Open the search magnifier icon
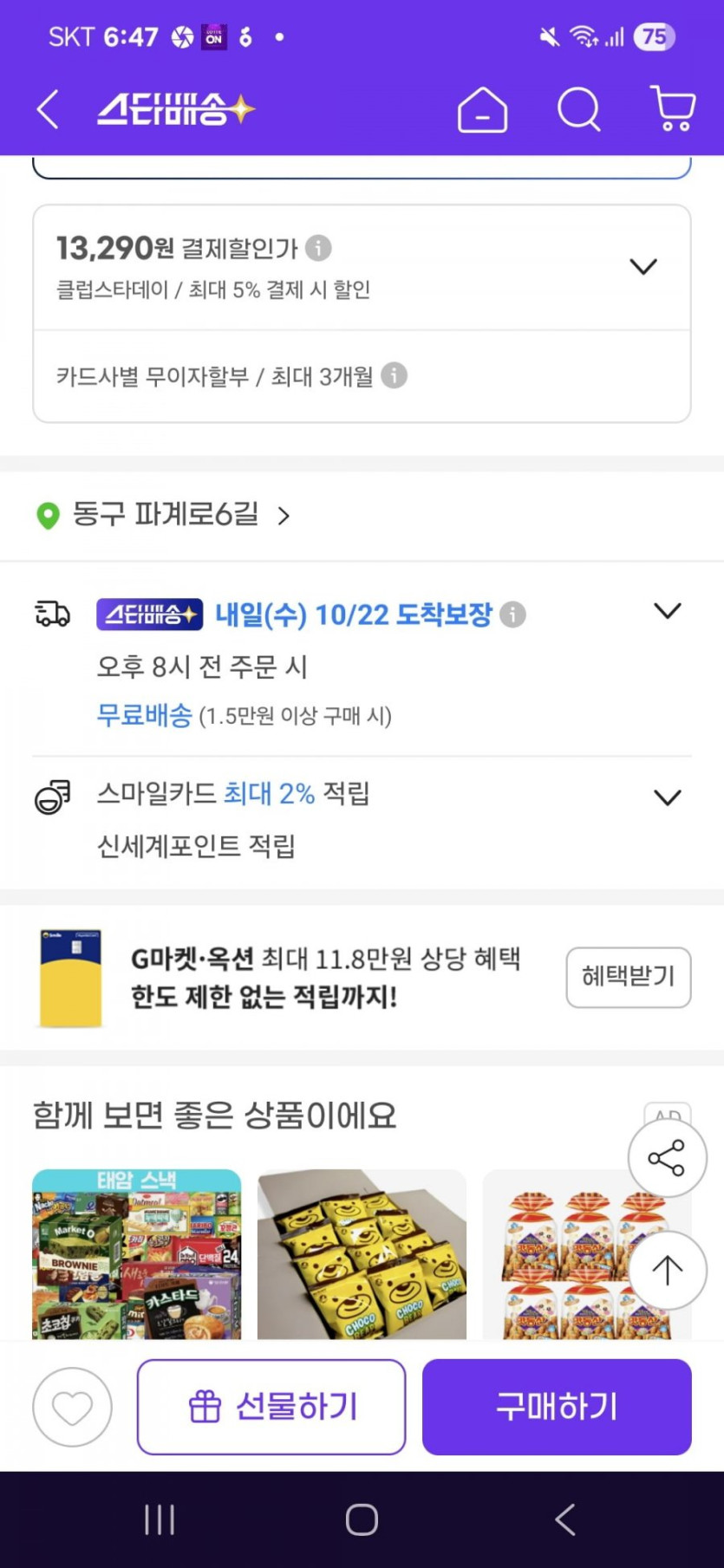Viewport: 724px width, 1568px height. (x=579, y=110)
